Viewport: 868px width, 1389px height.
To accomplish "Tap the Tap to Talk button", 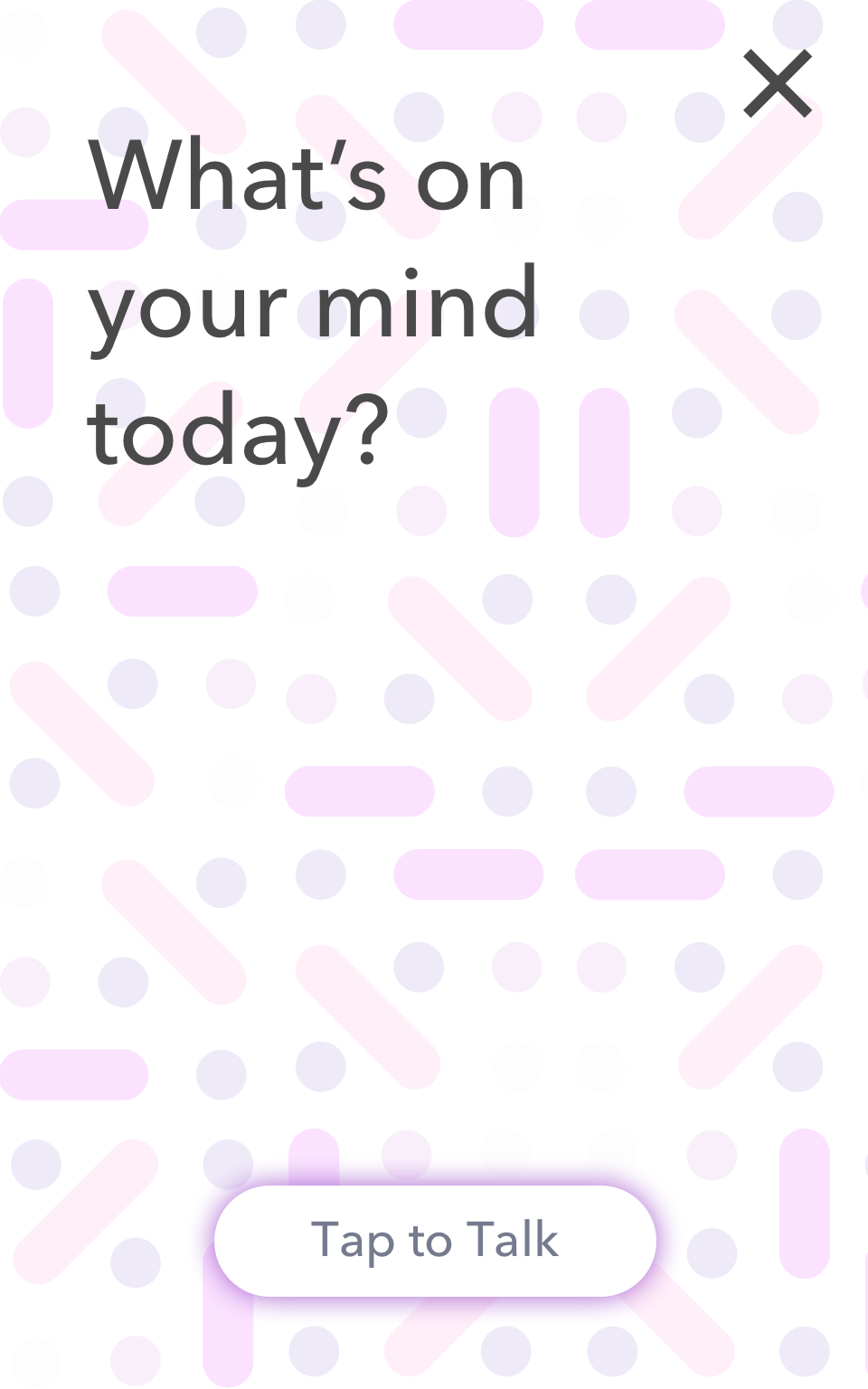I will [435, 1241].
